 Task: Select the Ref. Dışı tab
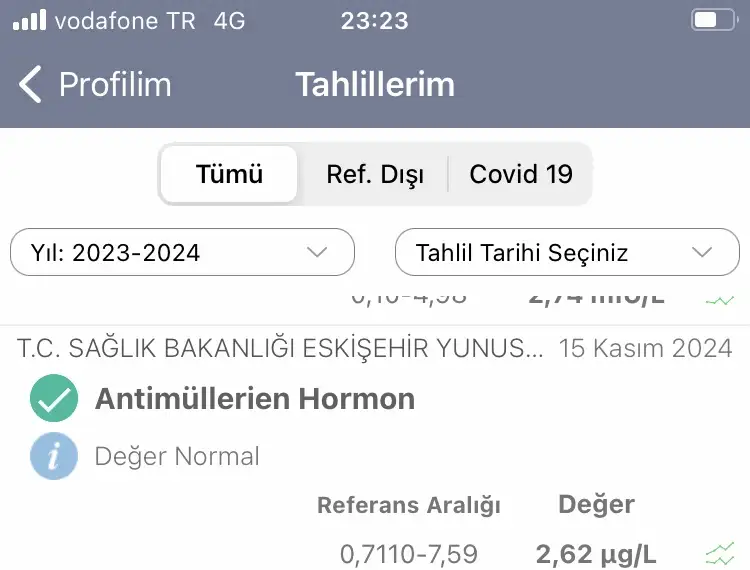(x=375, y=174)
